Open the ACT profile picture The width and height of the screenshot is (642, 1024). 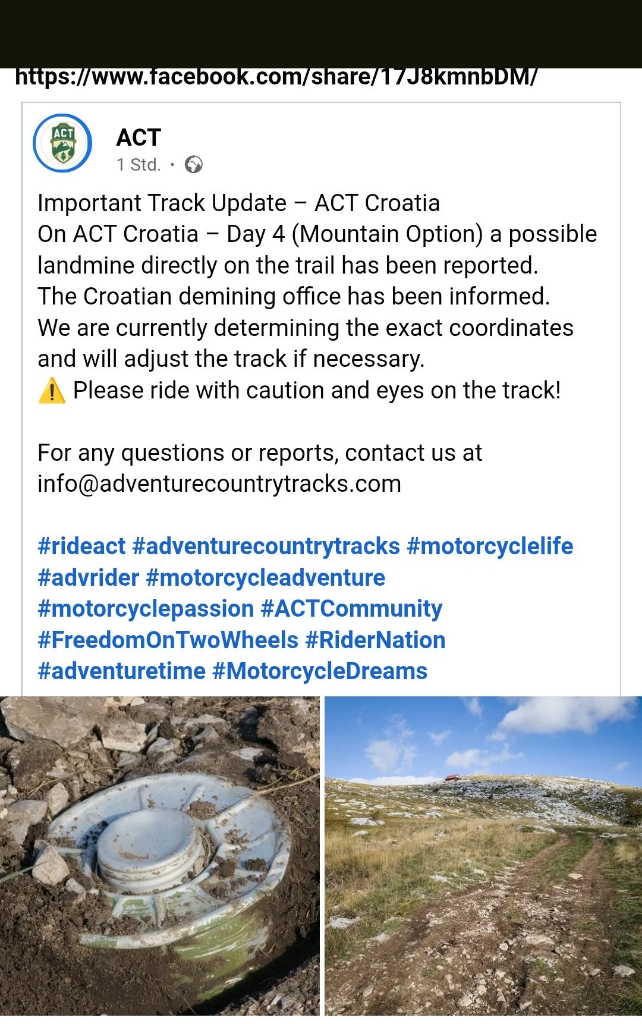62,143
